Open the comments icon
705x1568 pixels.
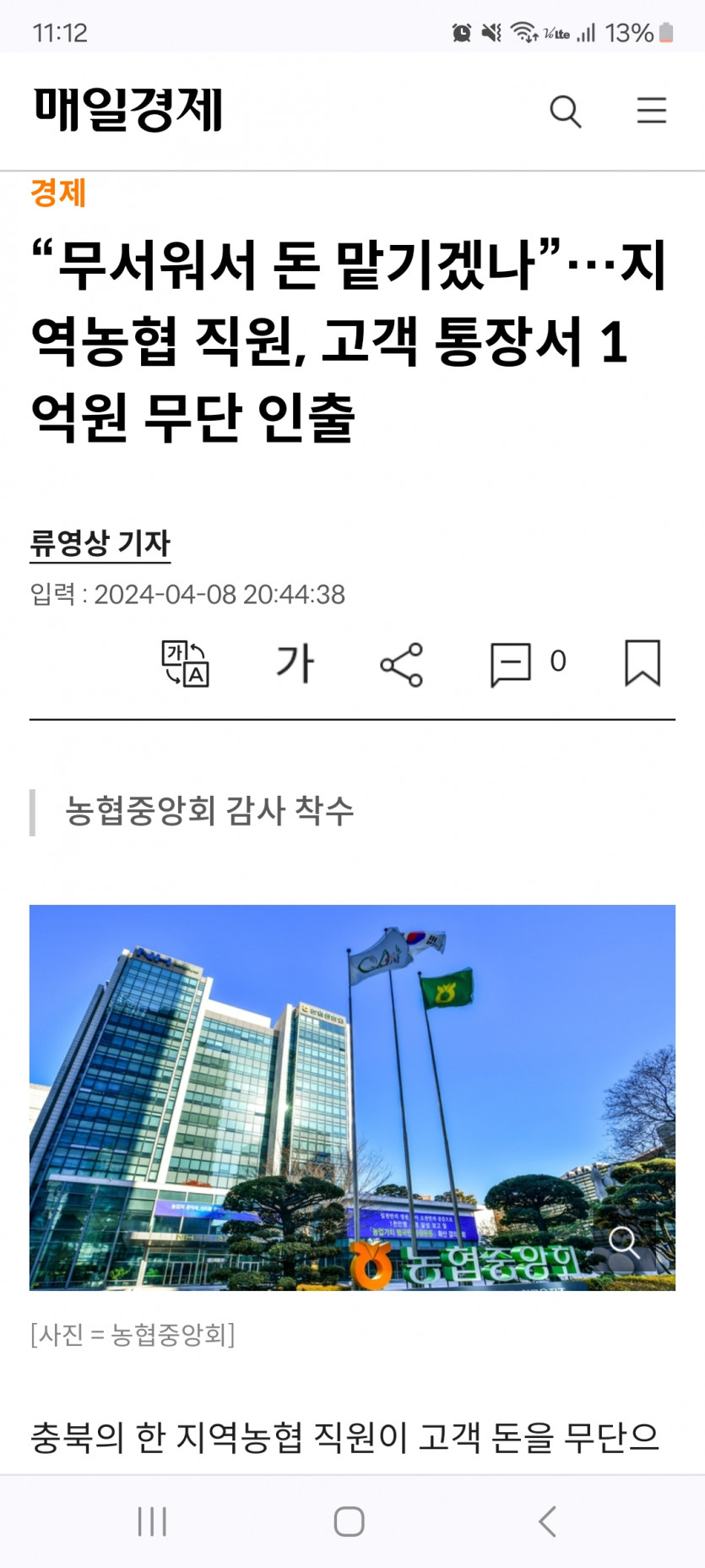pyautogui.click(x=512, y=664)
